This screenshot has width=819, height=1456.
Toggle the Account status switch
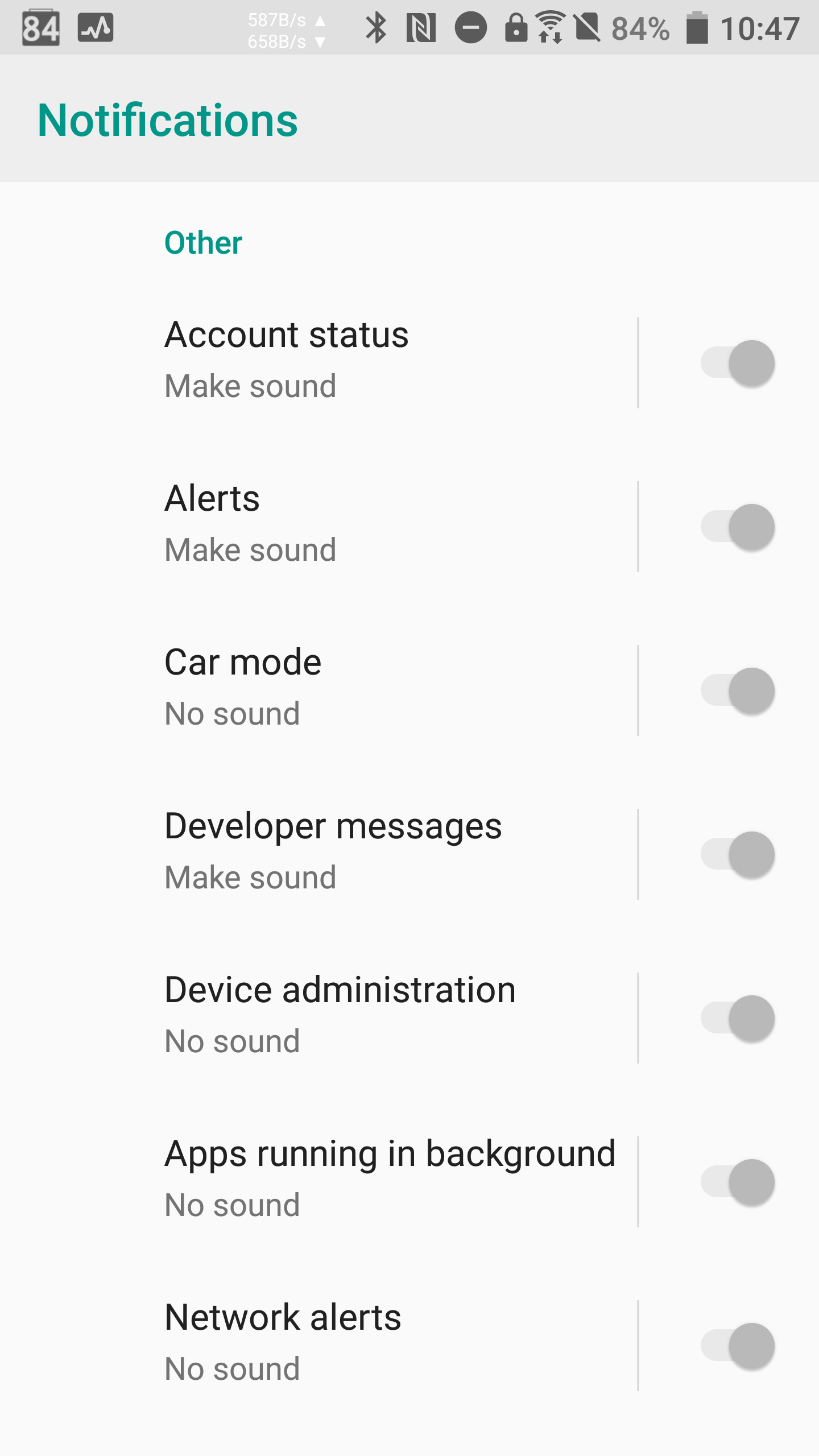737,363
